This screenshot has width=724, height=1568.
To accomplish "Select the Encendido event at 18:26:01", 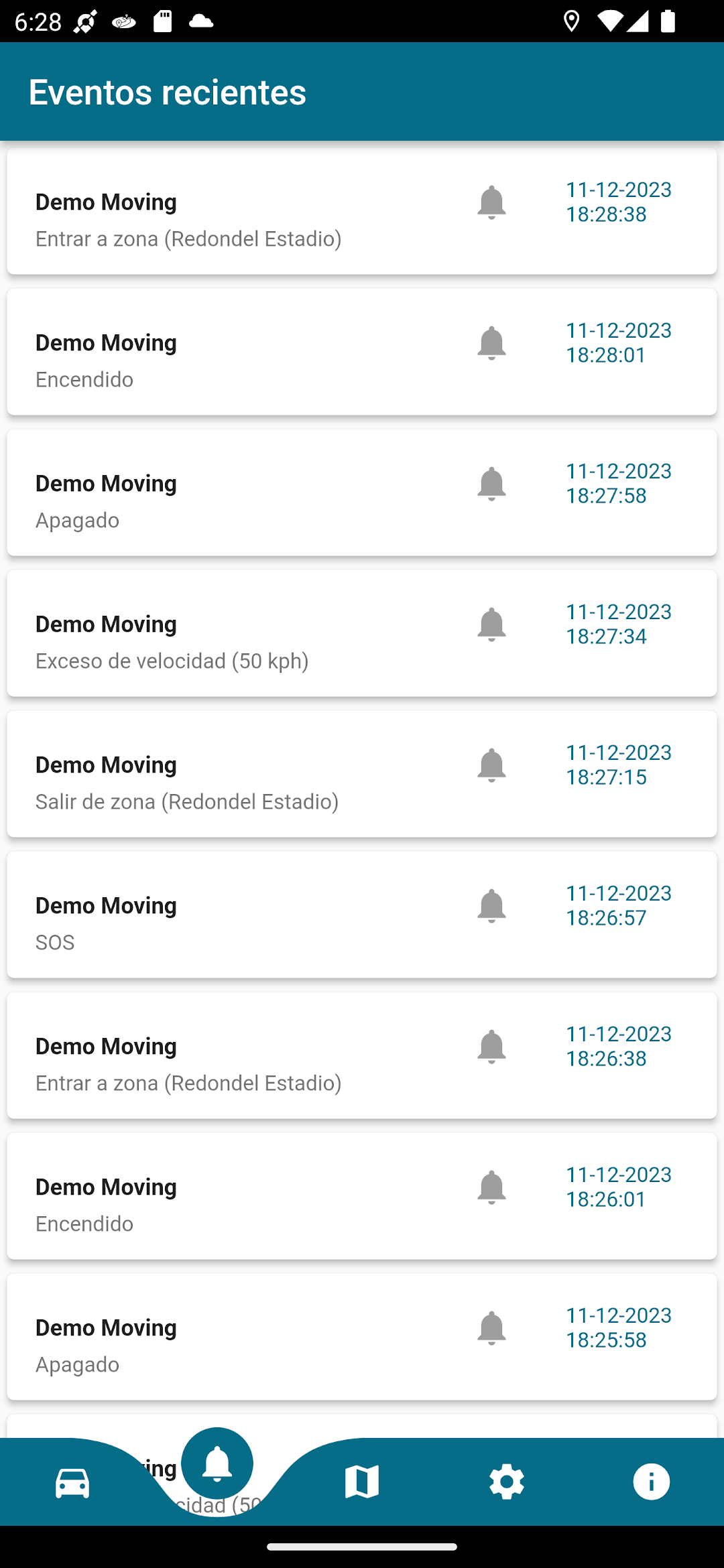I will click(x=362, y=1196).
